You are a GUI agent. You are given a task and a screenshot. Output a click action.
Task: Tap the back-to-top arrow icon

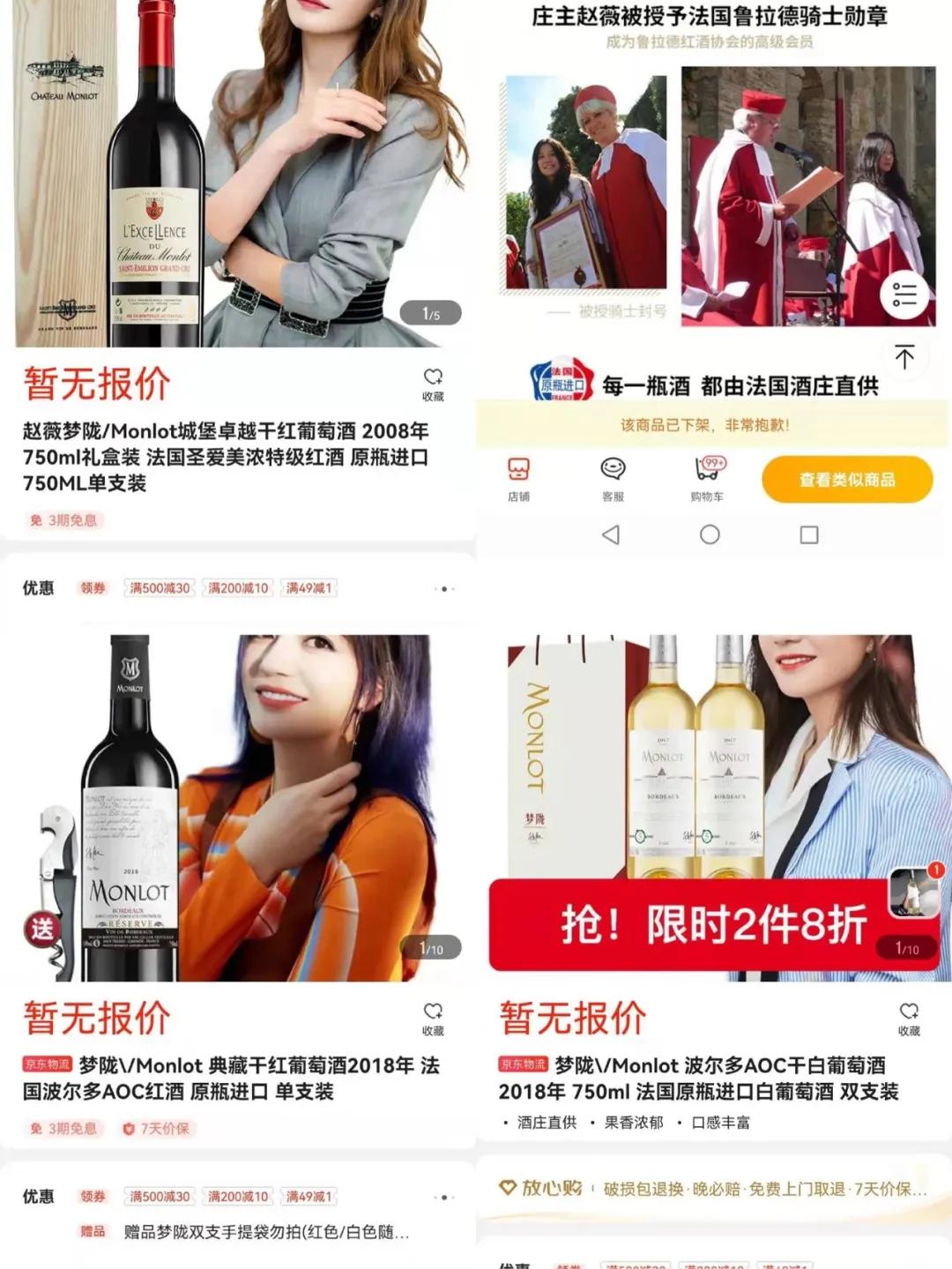click(903, 355)
